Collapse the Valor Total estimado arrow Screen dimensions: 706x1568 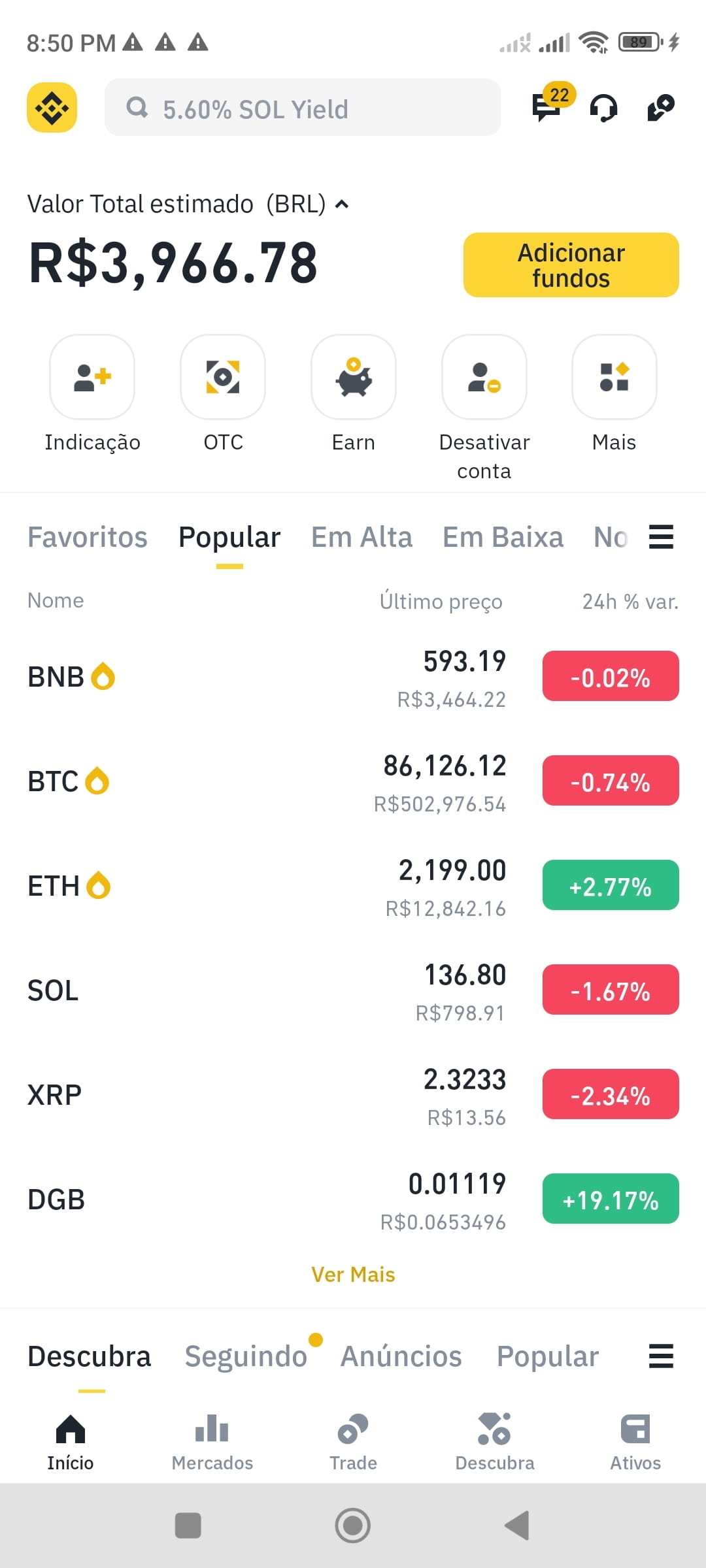point(341,204)
